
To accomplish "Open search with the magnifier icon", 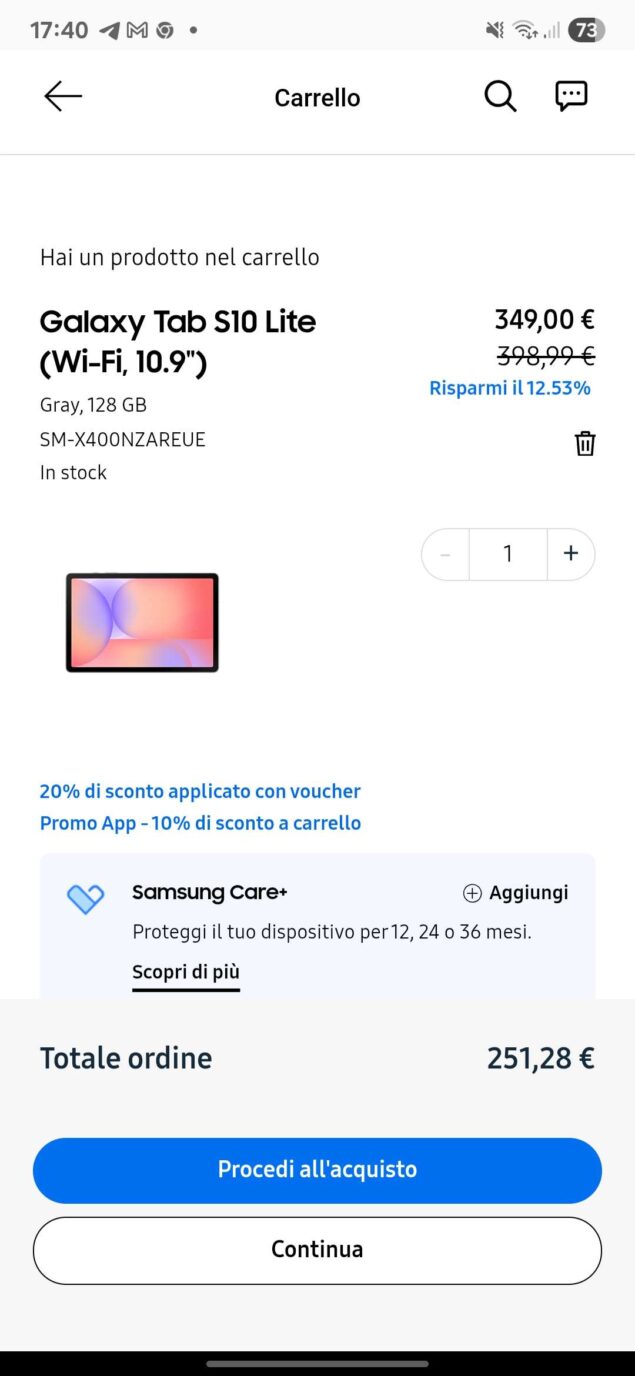I will click(x=500, y=96).
